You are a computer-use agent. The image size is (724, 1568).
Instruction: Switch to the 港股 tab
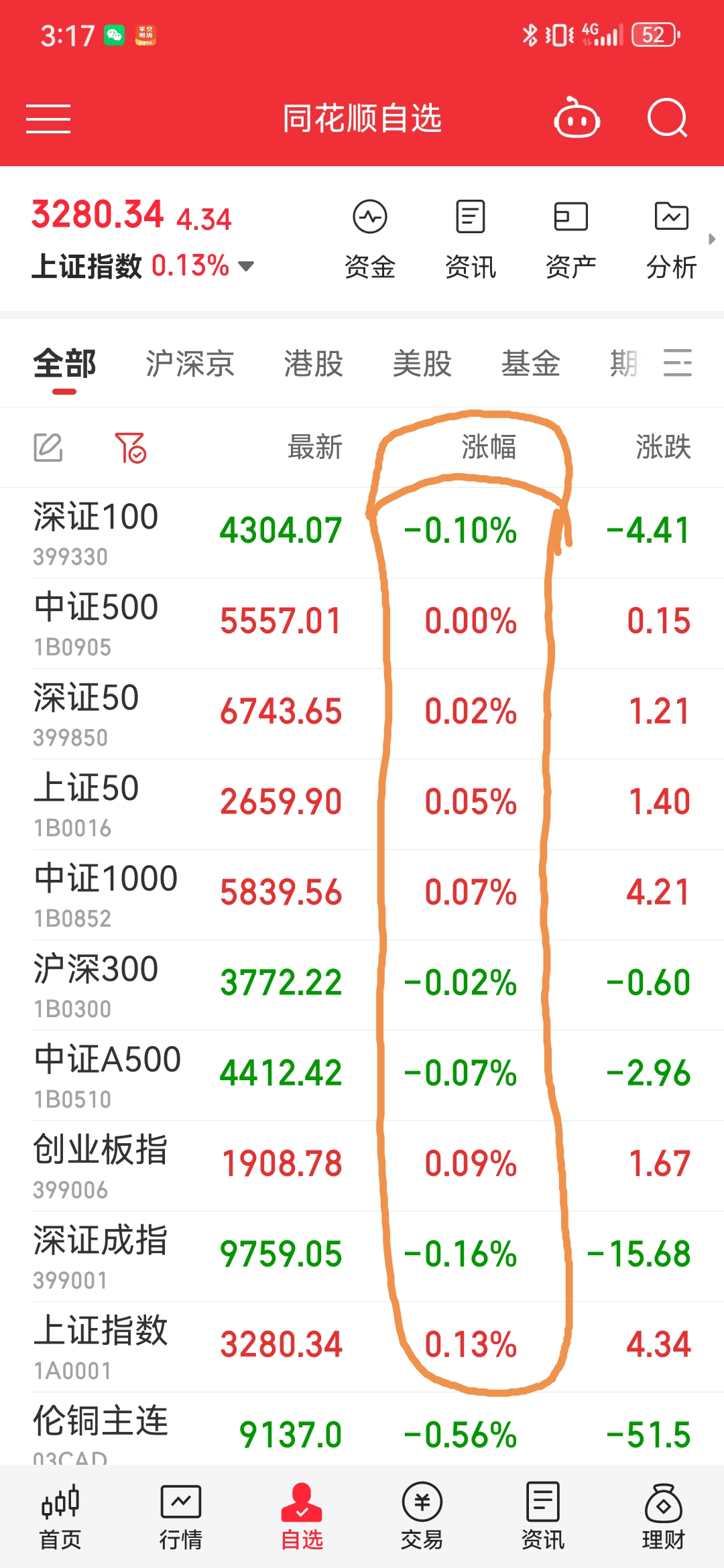[x=313, y=364]
